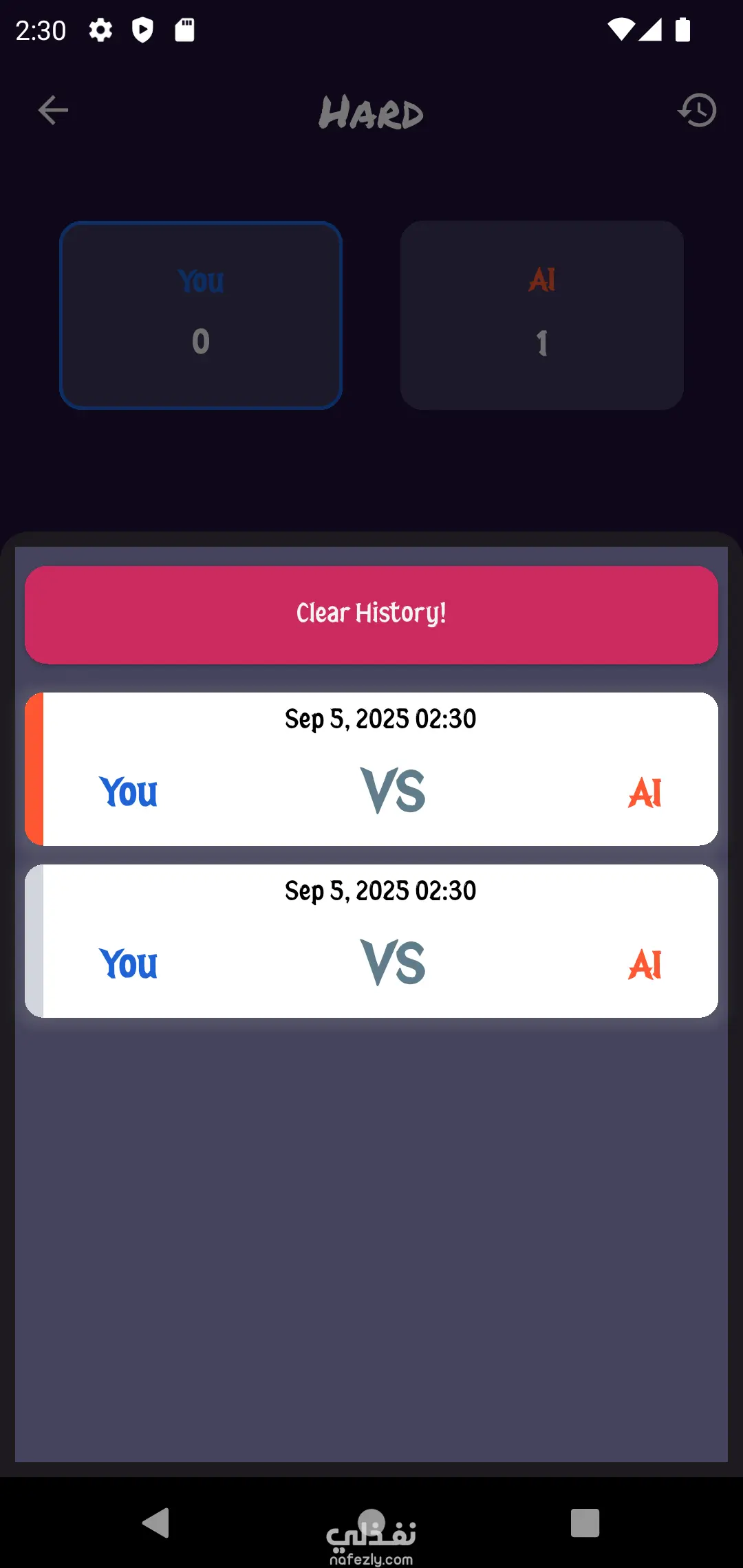
Task: Open recent apps with the square button
Action: (585, 1522)
